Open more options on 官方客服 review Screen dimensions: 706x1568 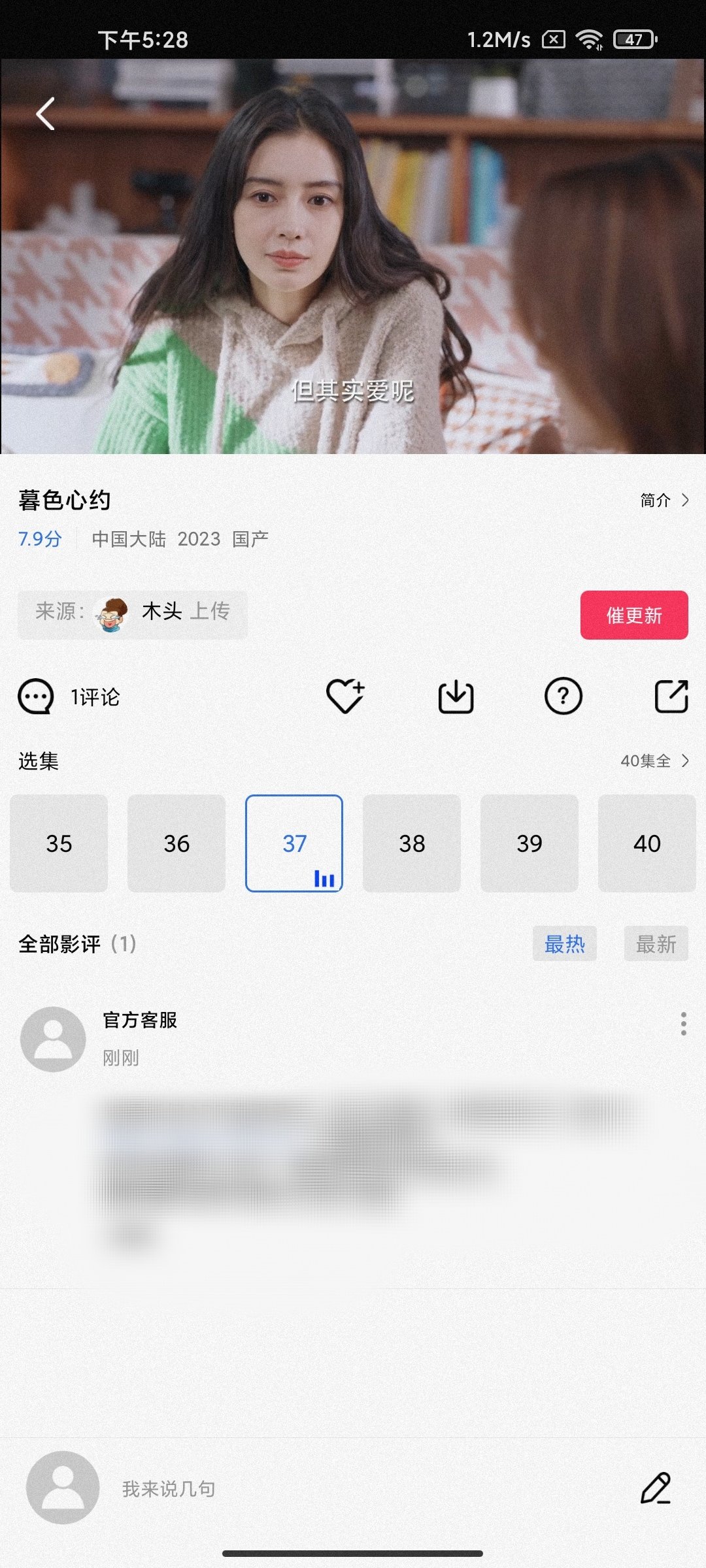(x=683, y=1024)
